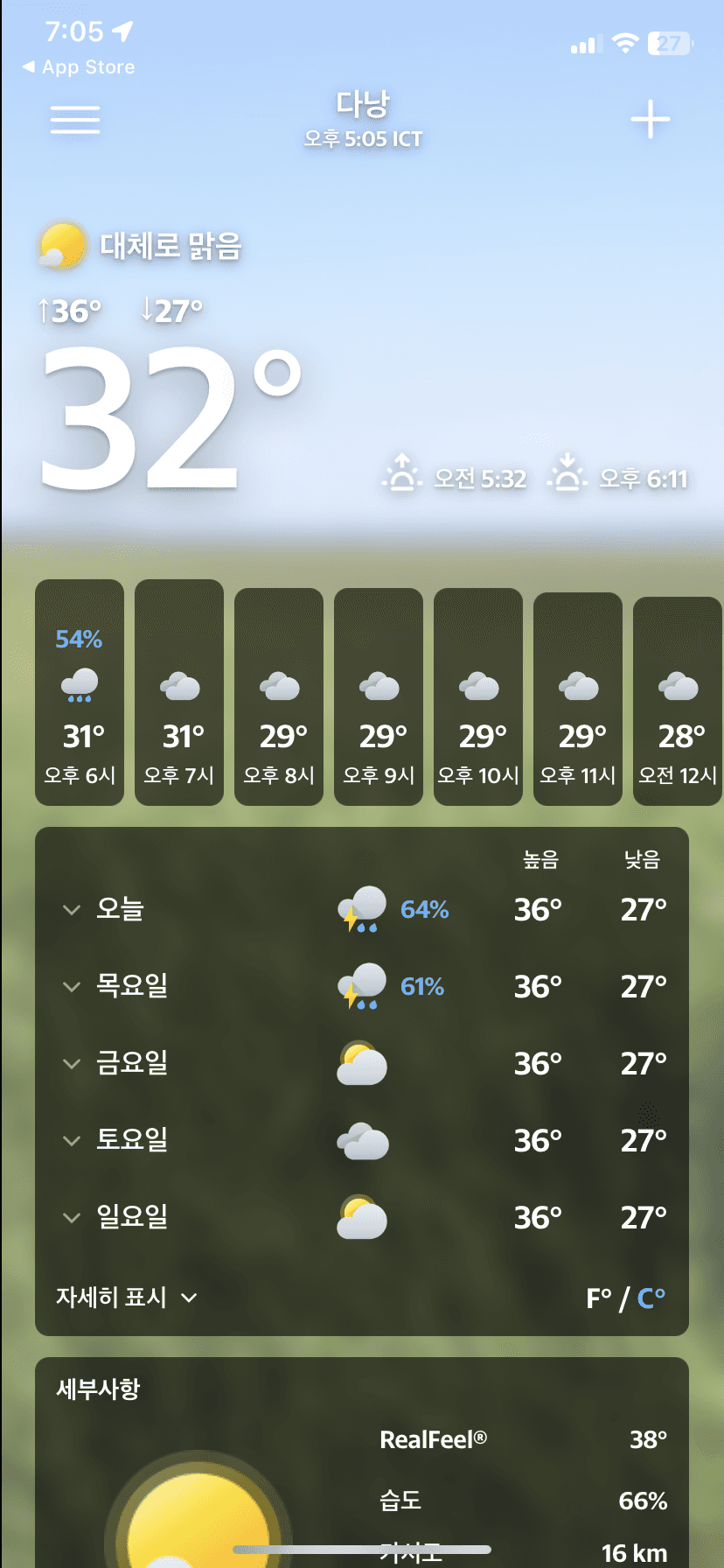Switch temperature unit to F°

[599, 1298]
